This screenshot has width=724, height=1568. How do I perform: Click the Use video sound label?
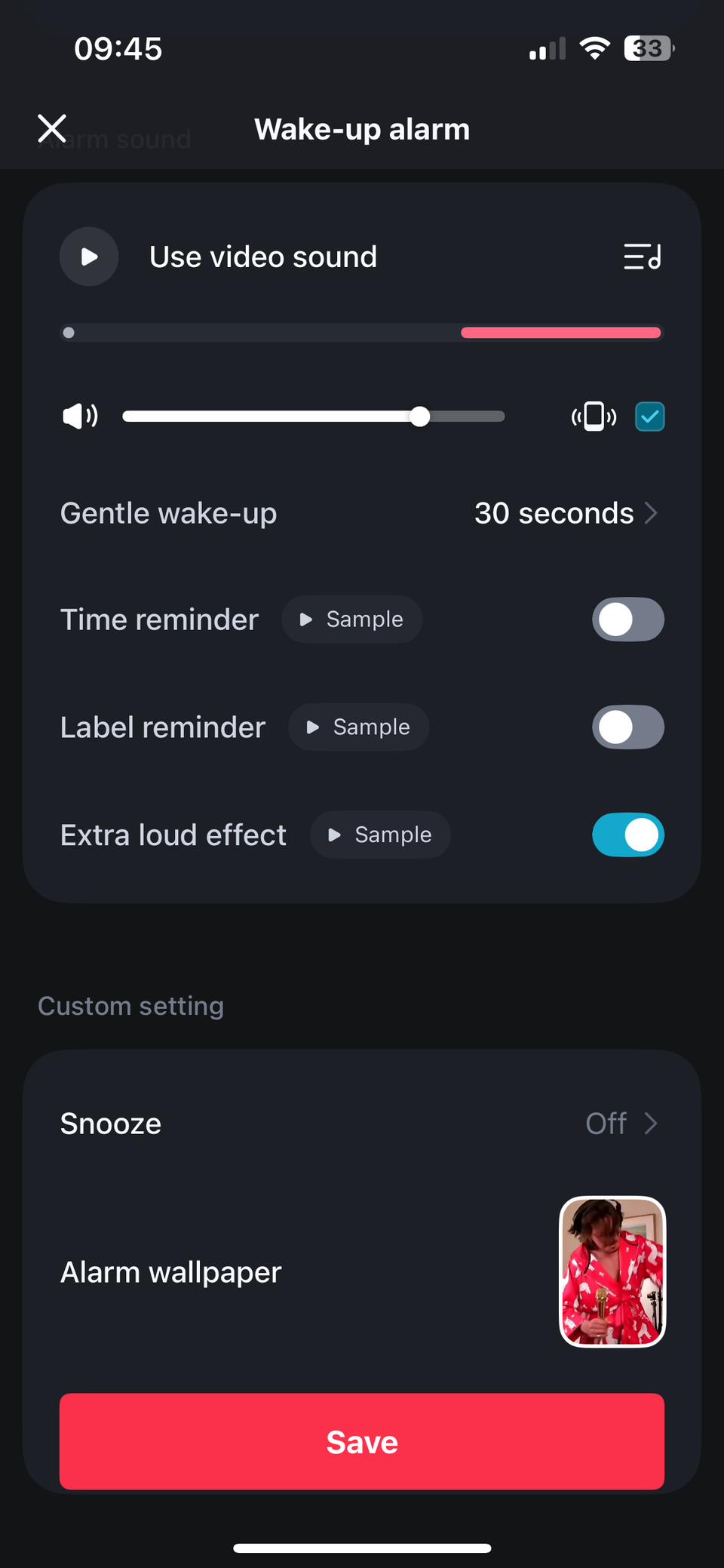tap(262, 257)
